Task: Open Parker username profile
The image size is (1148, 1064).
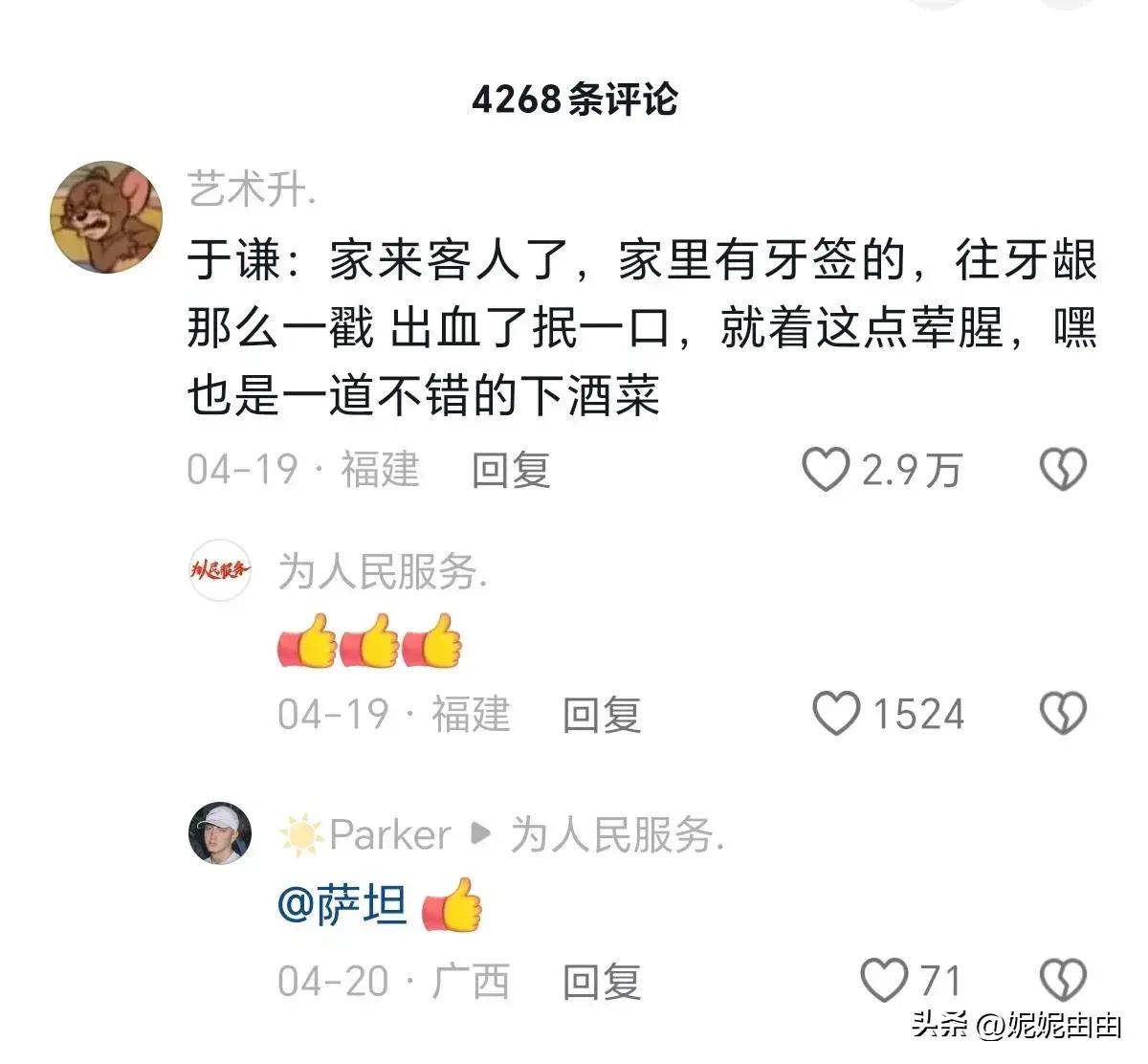Action: 388,835
